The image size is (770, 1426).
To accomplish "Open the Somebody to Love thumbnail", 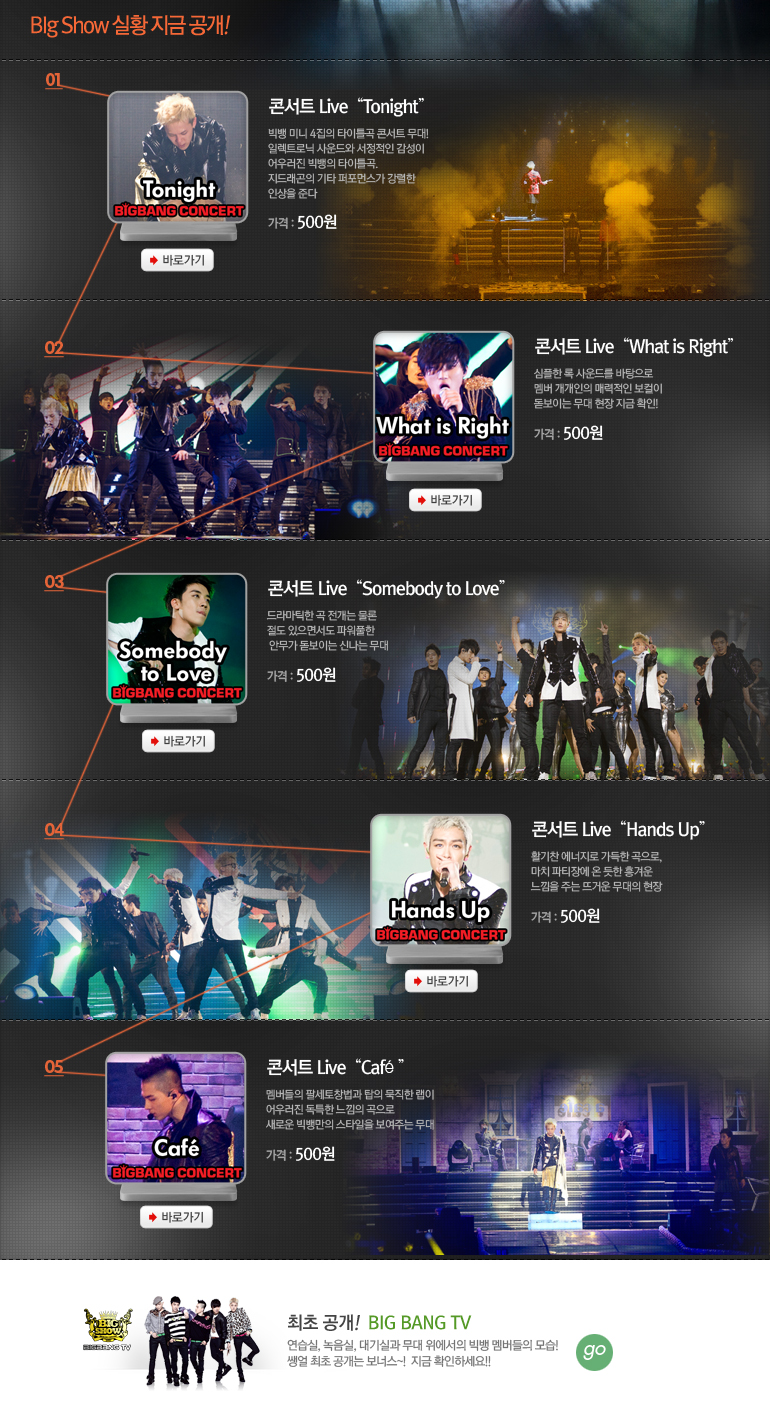I will click(x=177, y=638).
